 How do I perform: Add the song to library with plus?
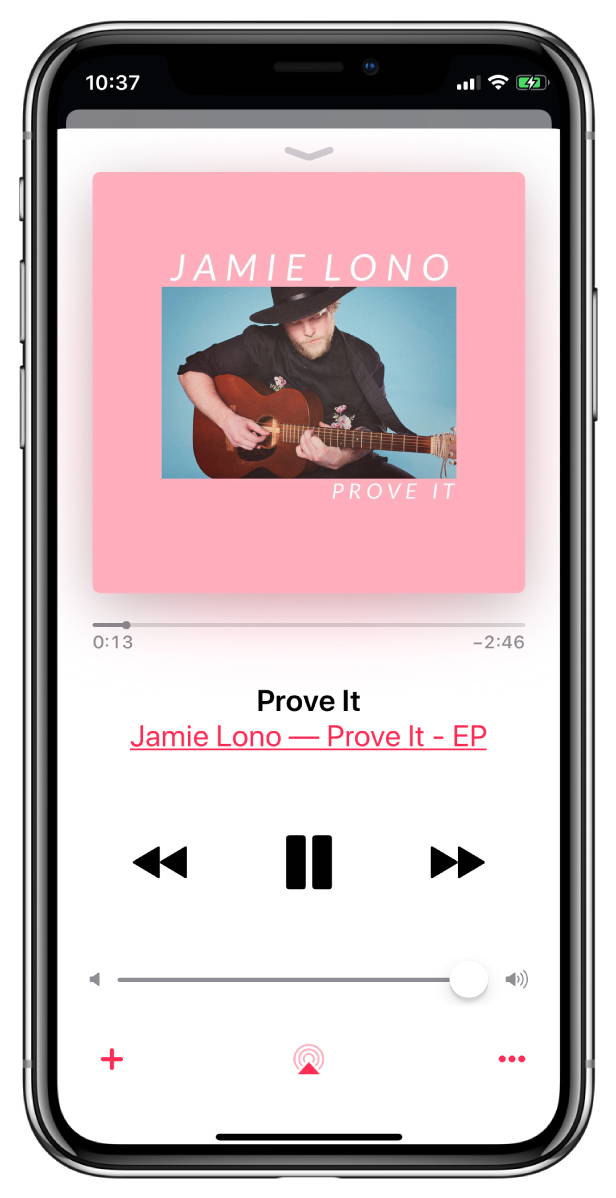point(112,1059)
